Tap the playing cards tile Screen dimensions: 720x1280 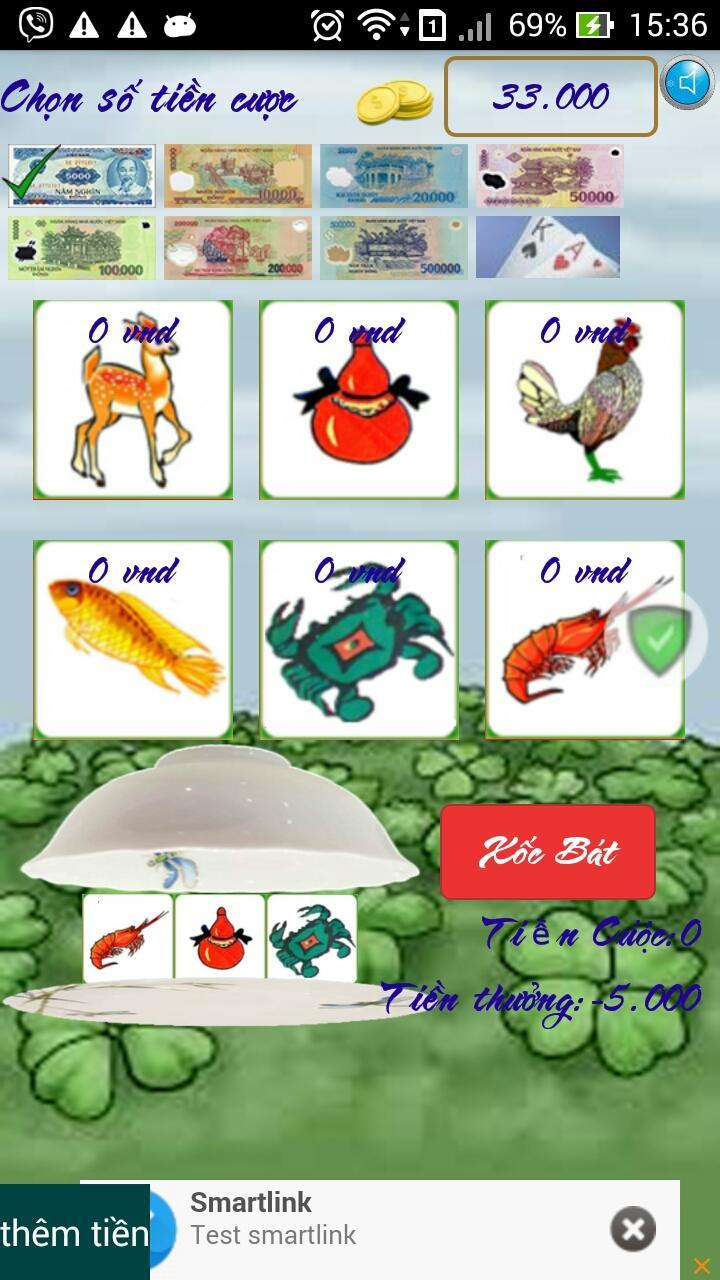[548, 247]
